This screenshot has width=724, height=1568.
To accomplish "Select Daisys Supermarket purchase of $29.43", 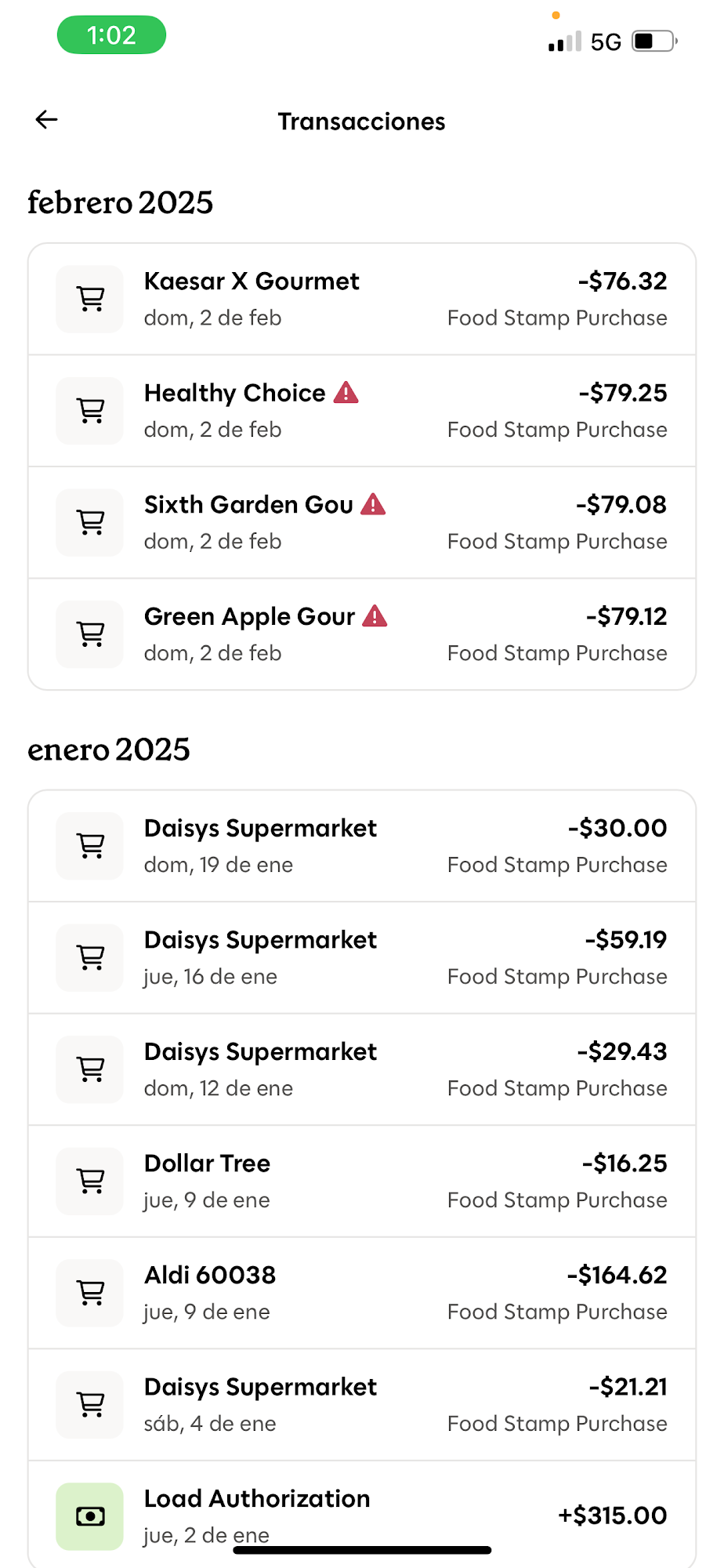I will coord(361,1069).
